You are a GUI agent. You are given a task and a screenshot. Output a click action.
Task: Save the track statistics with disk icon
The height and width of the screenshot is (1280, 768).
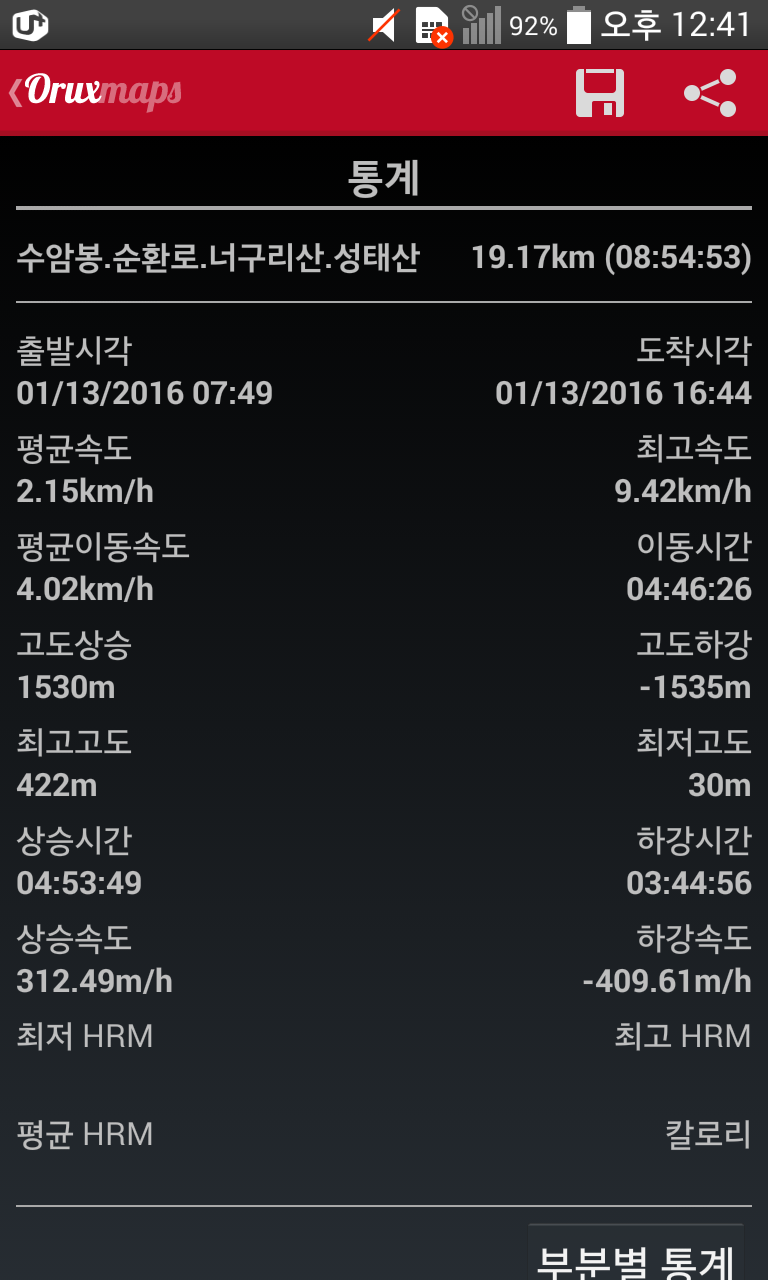[x=600, y=93]
